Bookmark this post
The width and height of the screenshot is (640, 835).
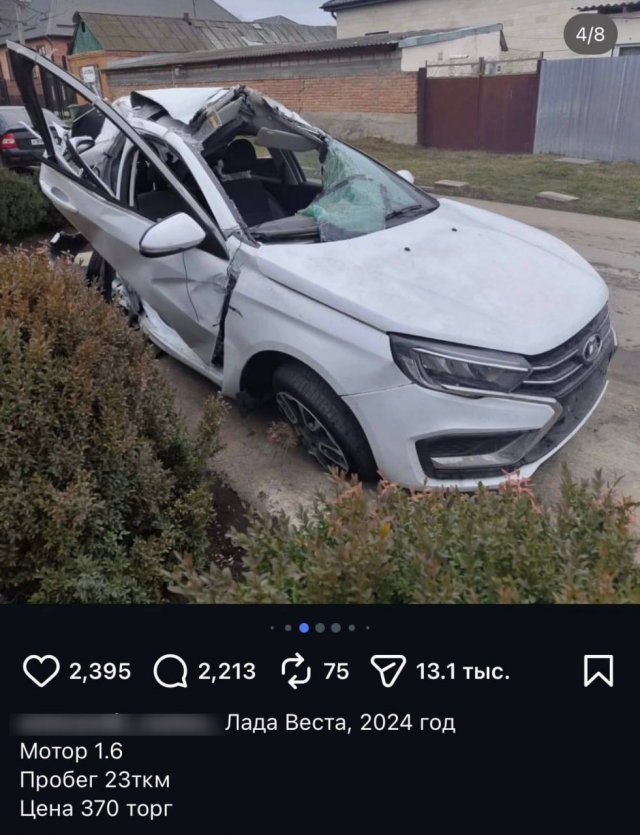(x=598, y=671)
